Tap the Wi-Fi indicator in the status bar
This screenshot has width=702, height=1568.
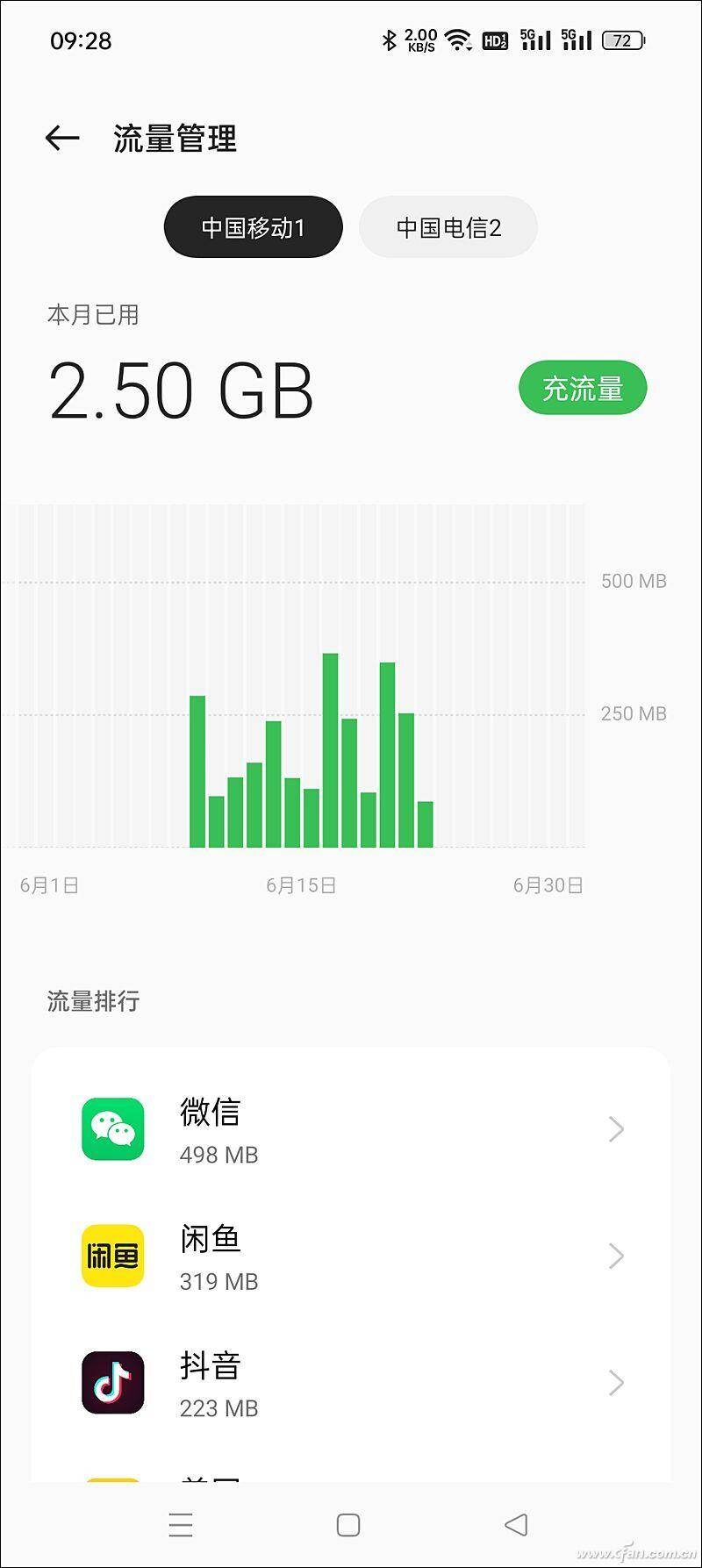[x=457, y=39]
